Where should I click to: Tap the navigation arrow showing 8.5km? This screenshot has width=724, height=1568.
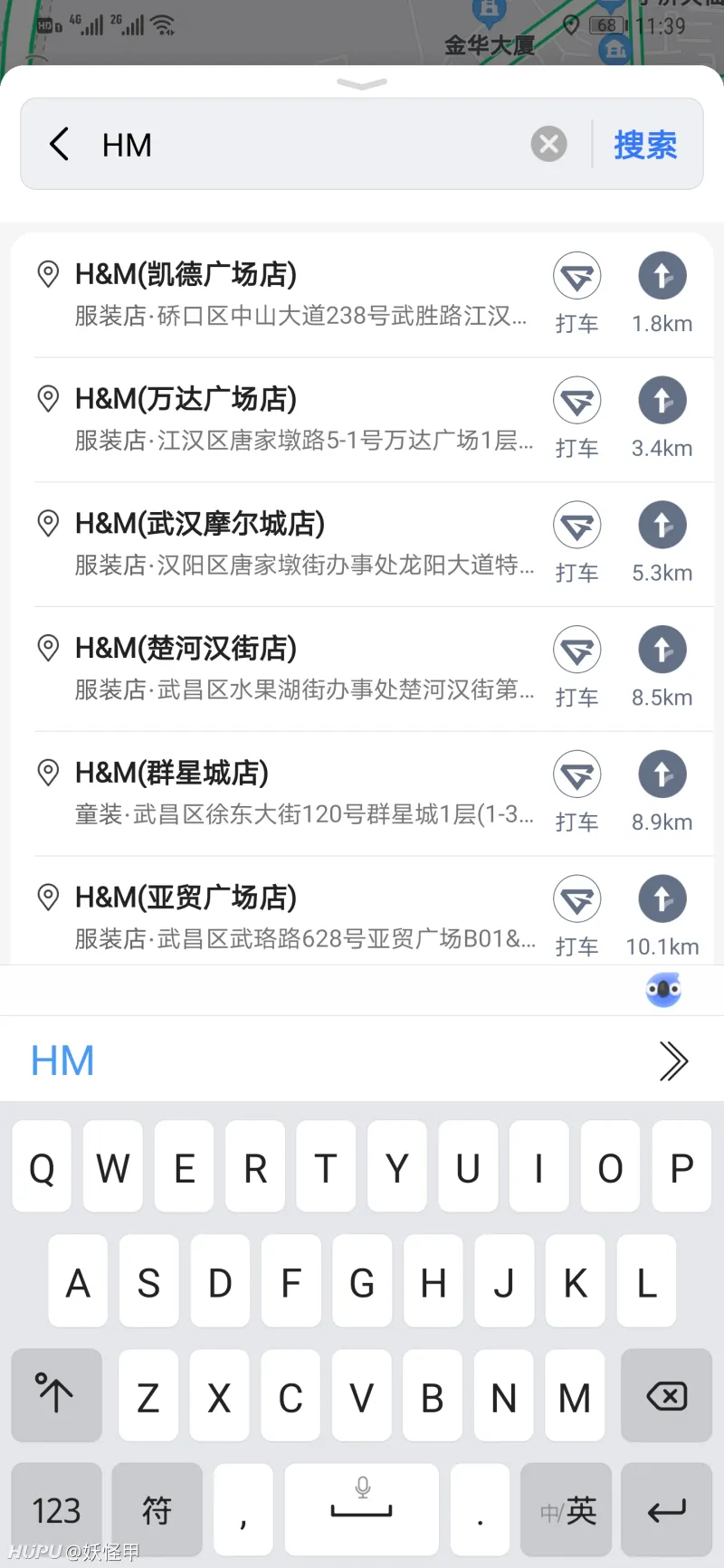(x=662, y=650)
